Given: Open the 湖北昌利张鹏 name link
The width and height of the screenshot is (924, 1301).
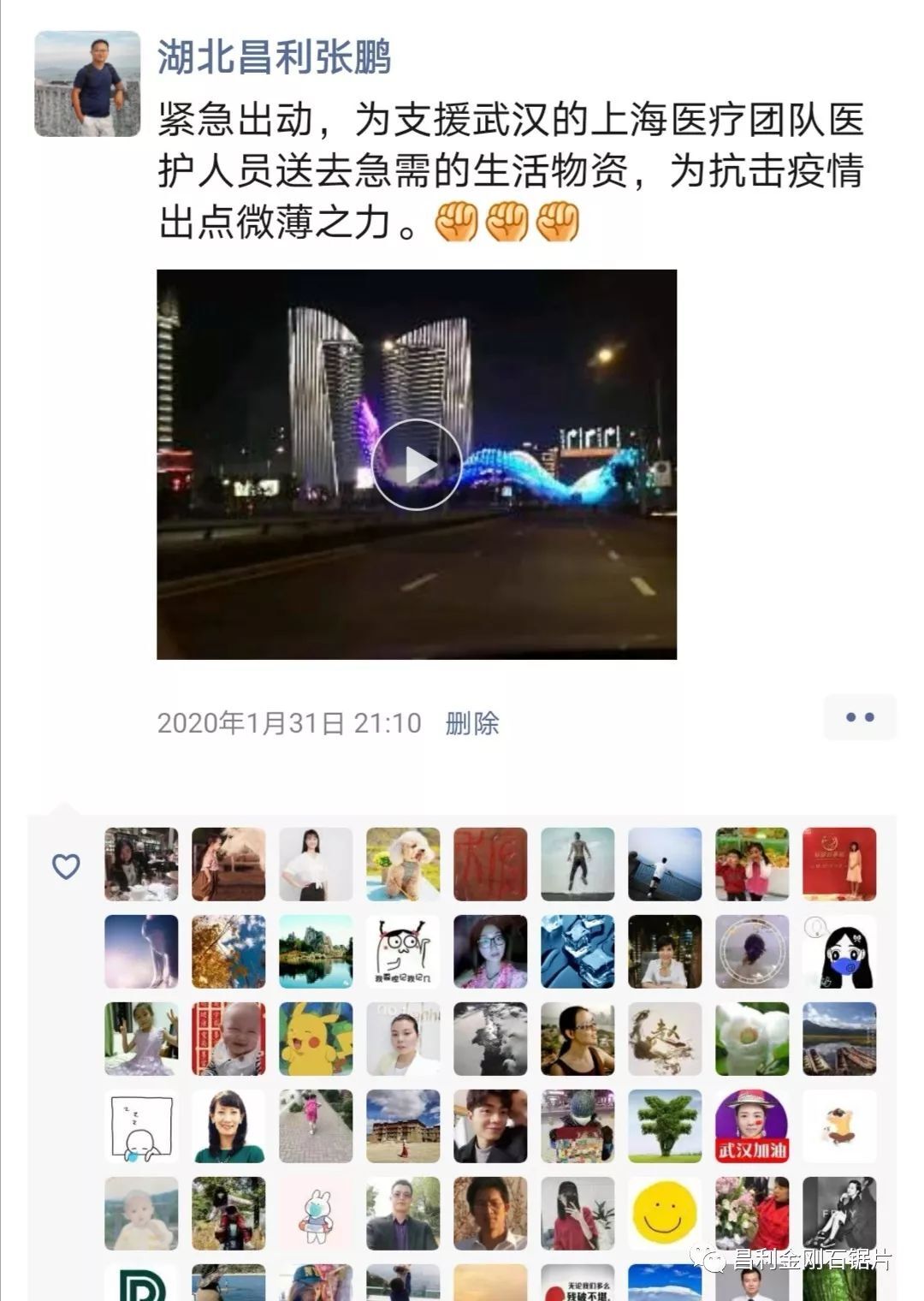Looking at the screenshot, I should (275, 58).
